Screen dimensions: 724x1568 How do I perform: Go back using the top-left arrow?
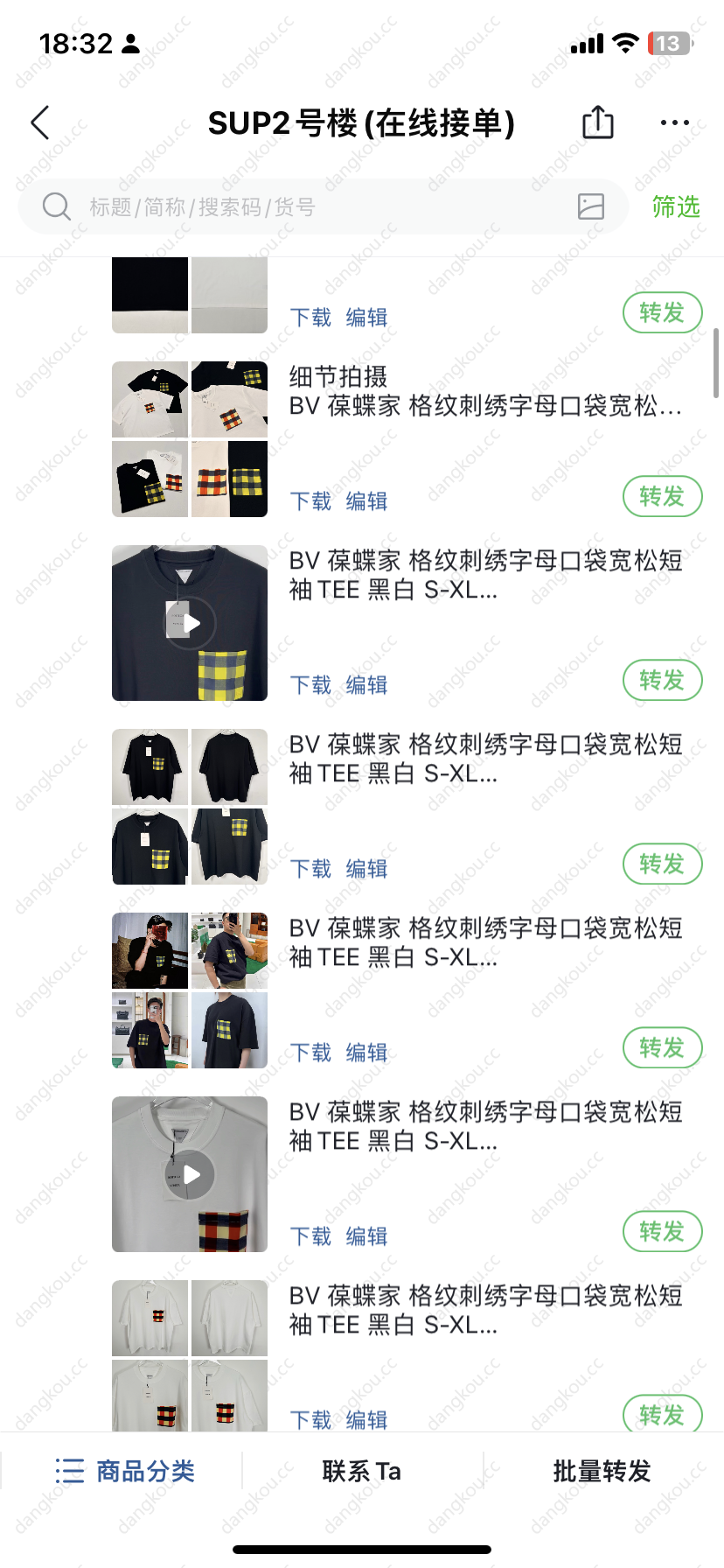point(40,123)
